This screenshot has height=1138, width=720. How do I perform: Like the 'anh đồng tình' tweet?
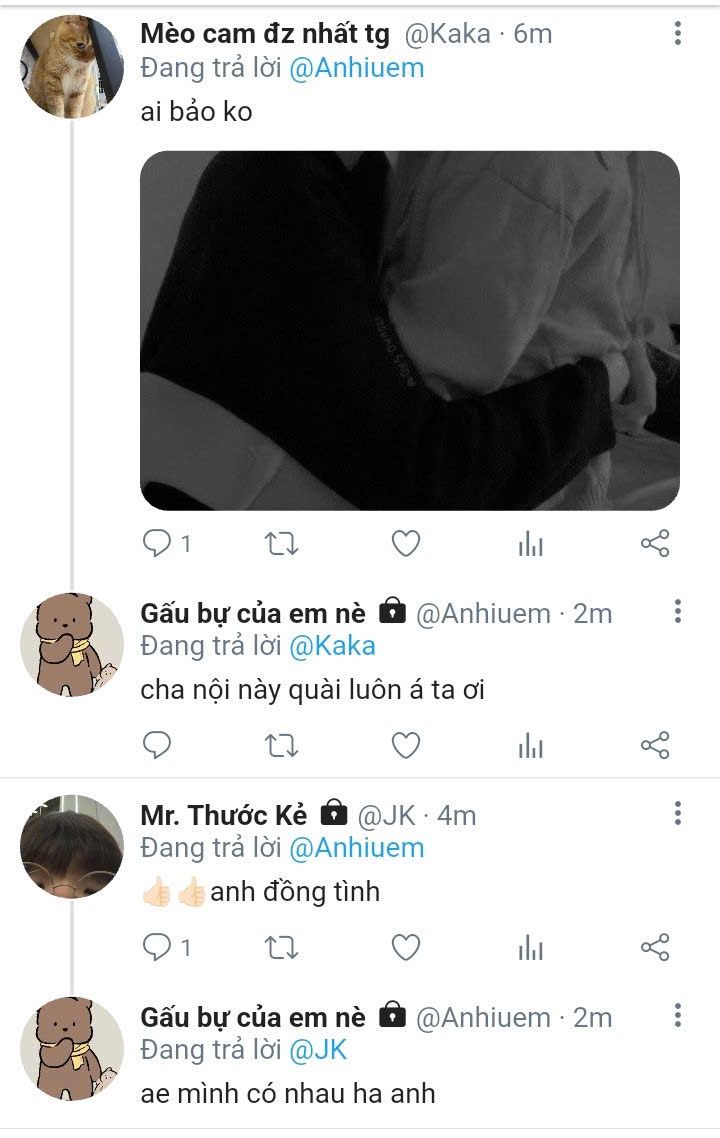pos(405,946)
